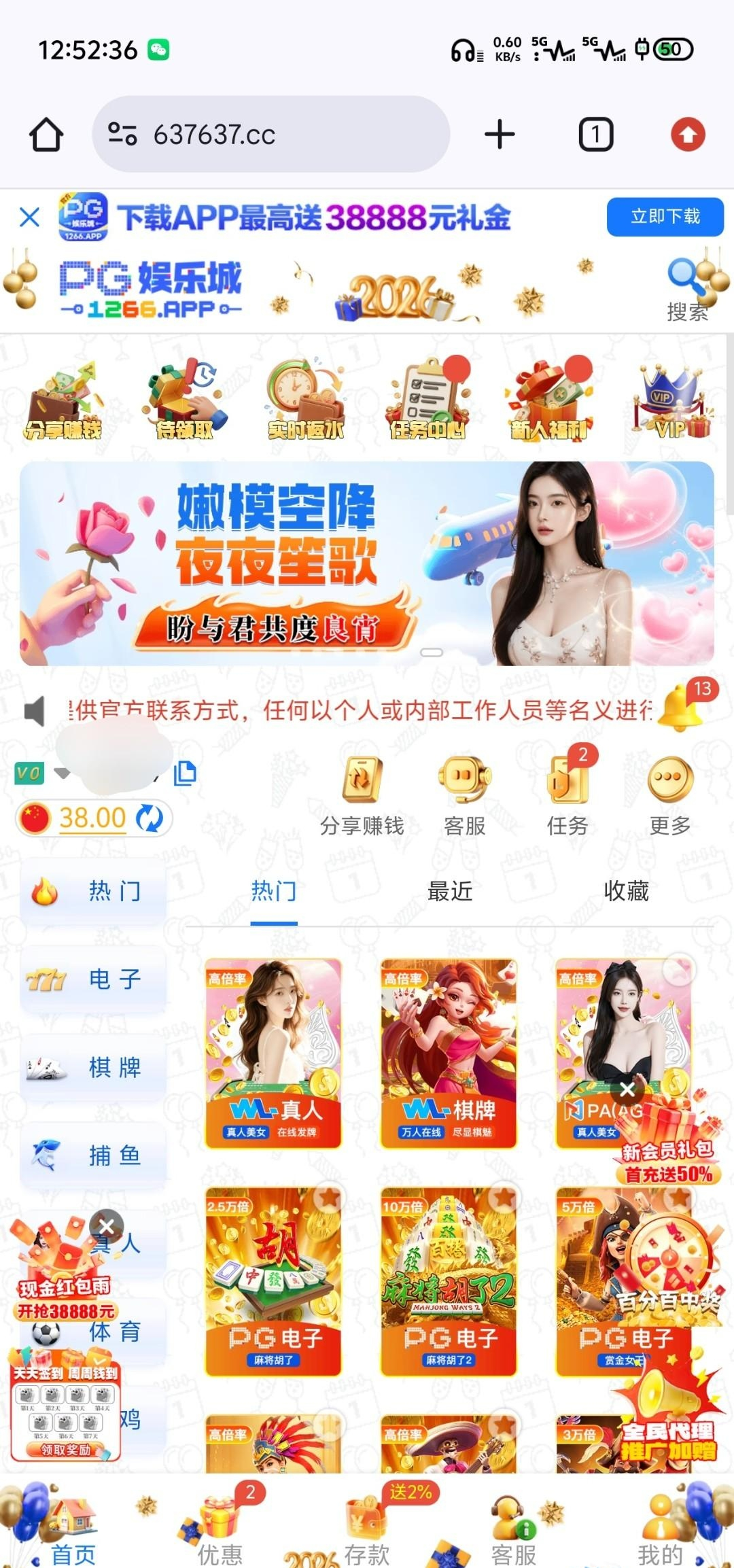The height and width of the screenshot is (1568, 734).
Task: Select the 电子 game category
Action: 94,979
